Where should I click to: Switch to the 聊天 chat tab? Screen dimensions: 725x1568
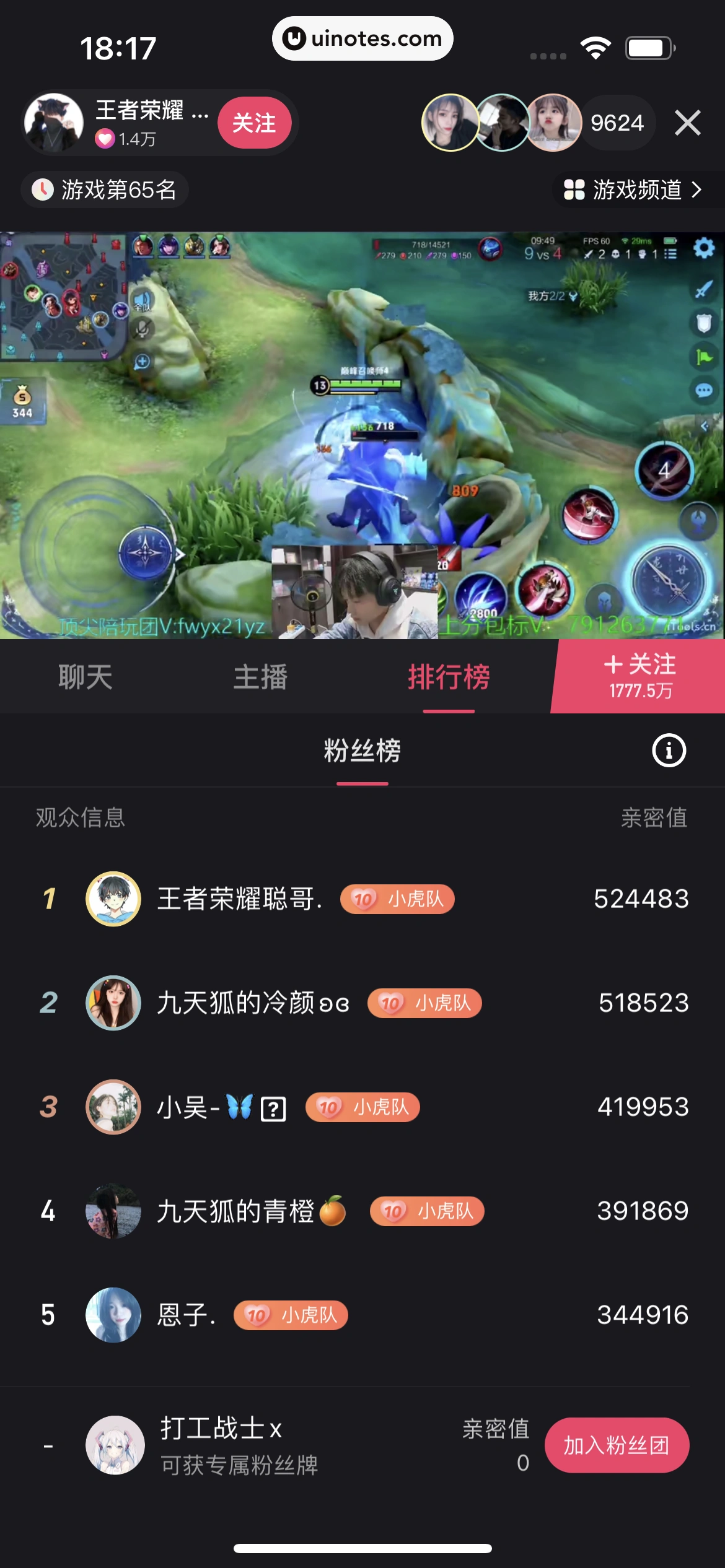tap(86, 677)
